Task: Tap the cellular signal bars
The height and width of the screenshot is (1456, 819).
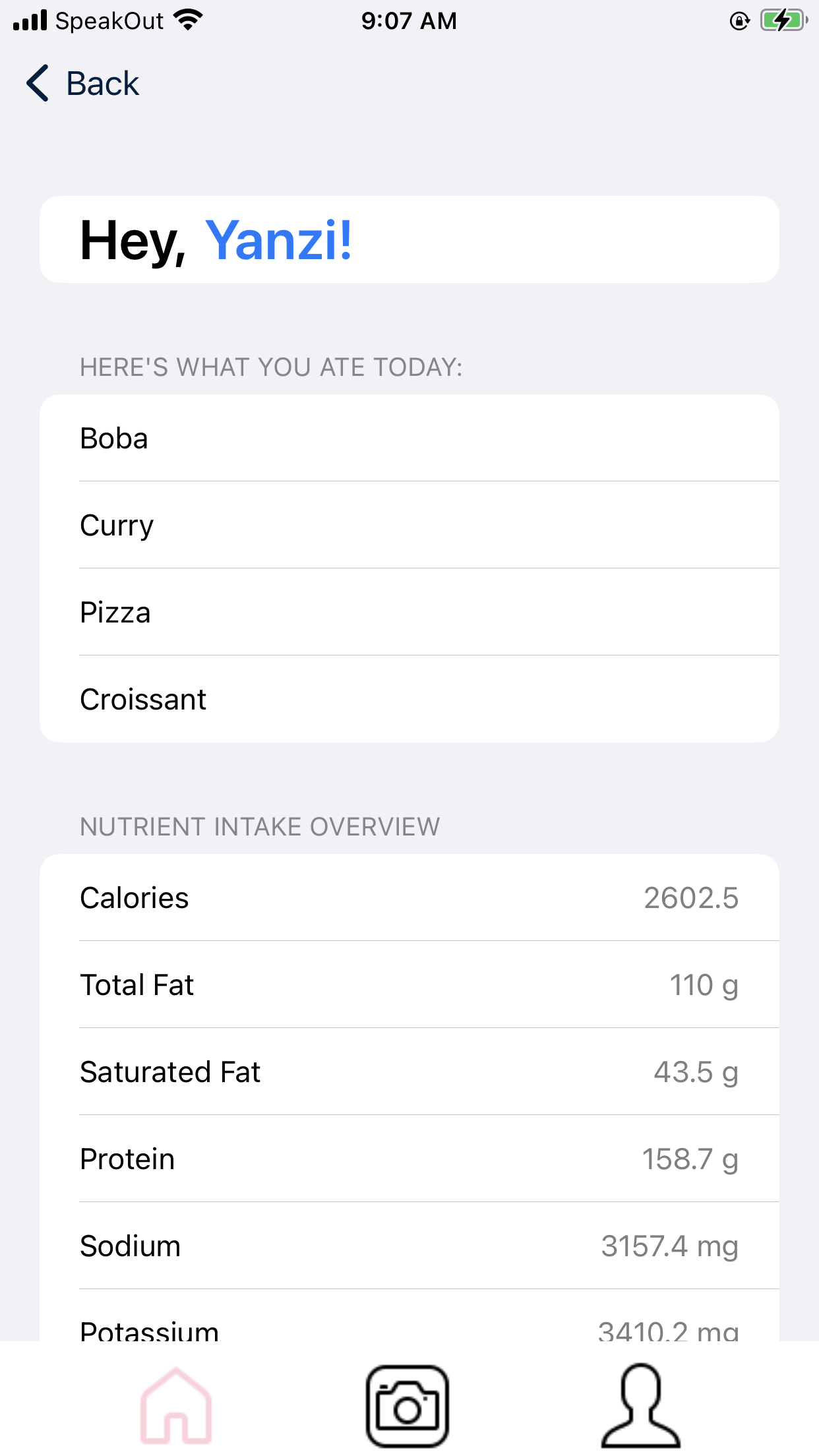Action: (30, 20)
